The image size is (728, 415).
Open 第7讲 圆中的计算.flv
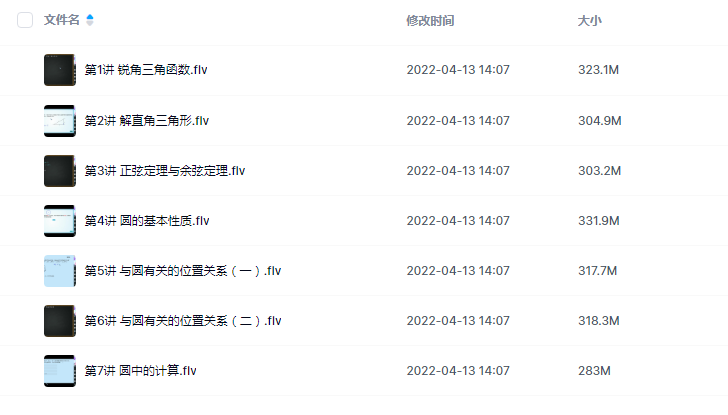140,370
